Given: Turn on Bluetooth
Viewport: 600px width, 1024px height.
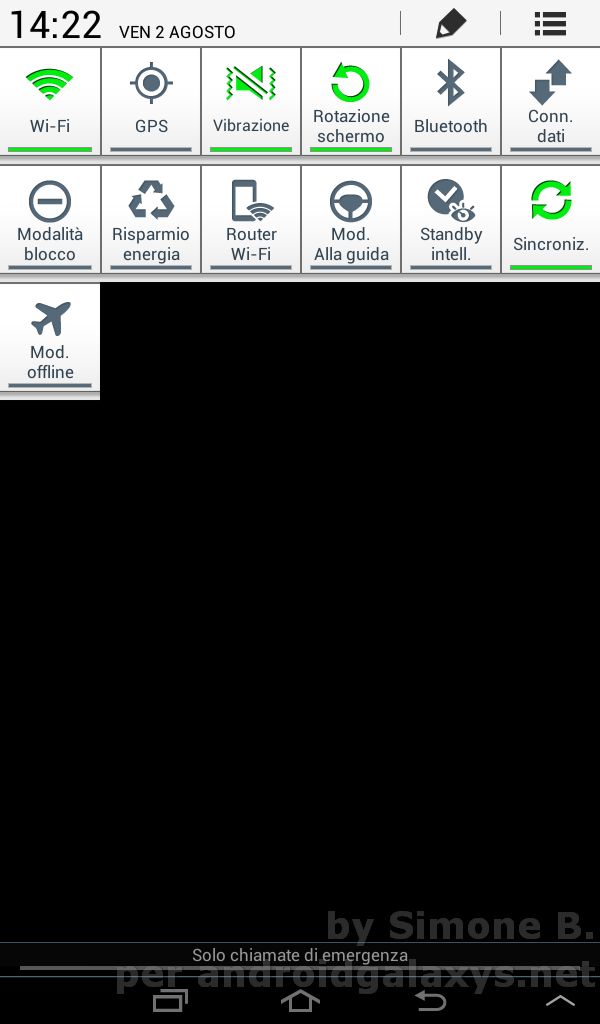Looking at the screenshot, I should coord(451,101).
